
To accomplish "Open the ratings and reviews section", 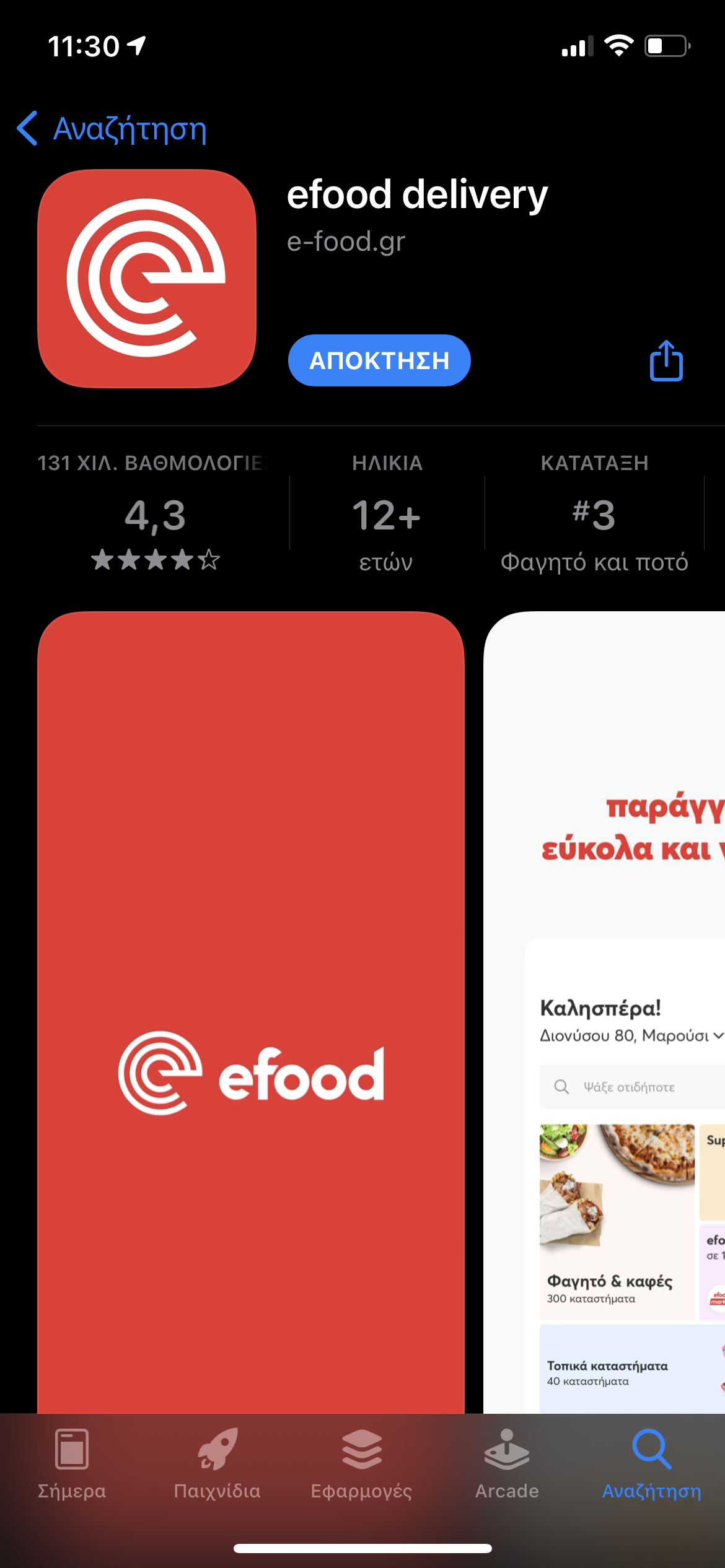I will [x=155, y=514].
